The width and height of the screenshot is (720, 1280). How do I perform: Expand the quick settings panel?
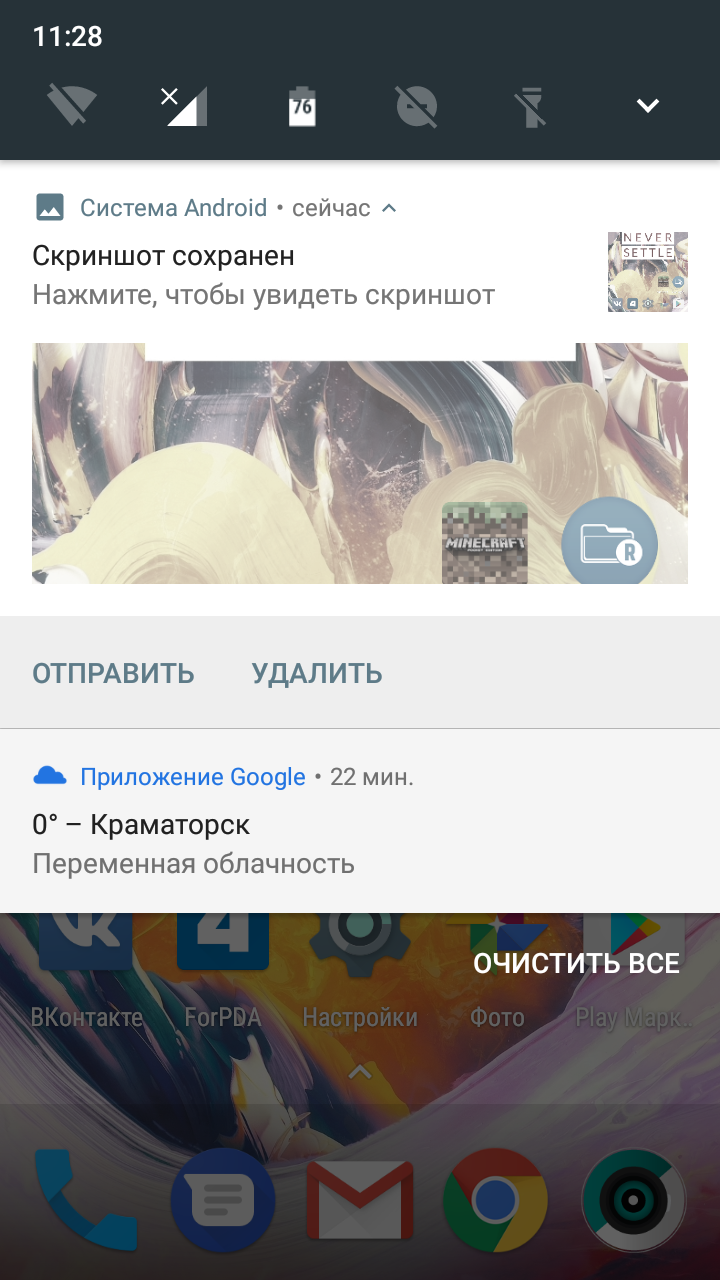coord(648,105)
